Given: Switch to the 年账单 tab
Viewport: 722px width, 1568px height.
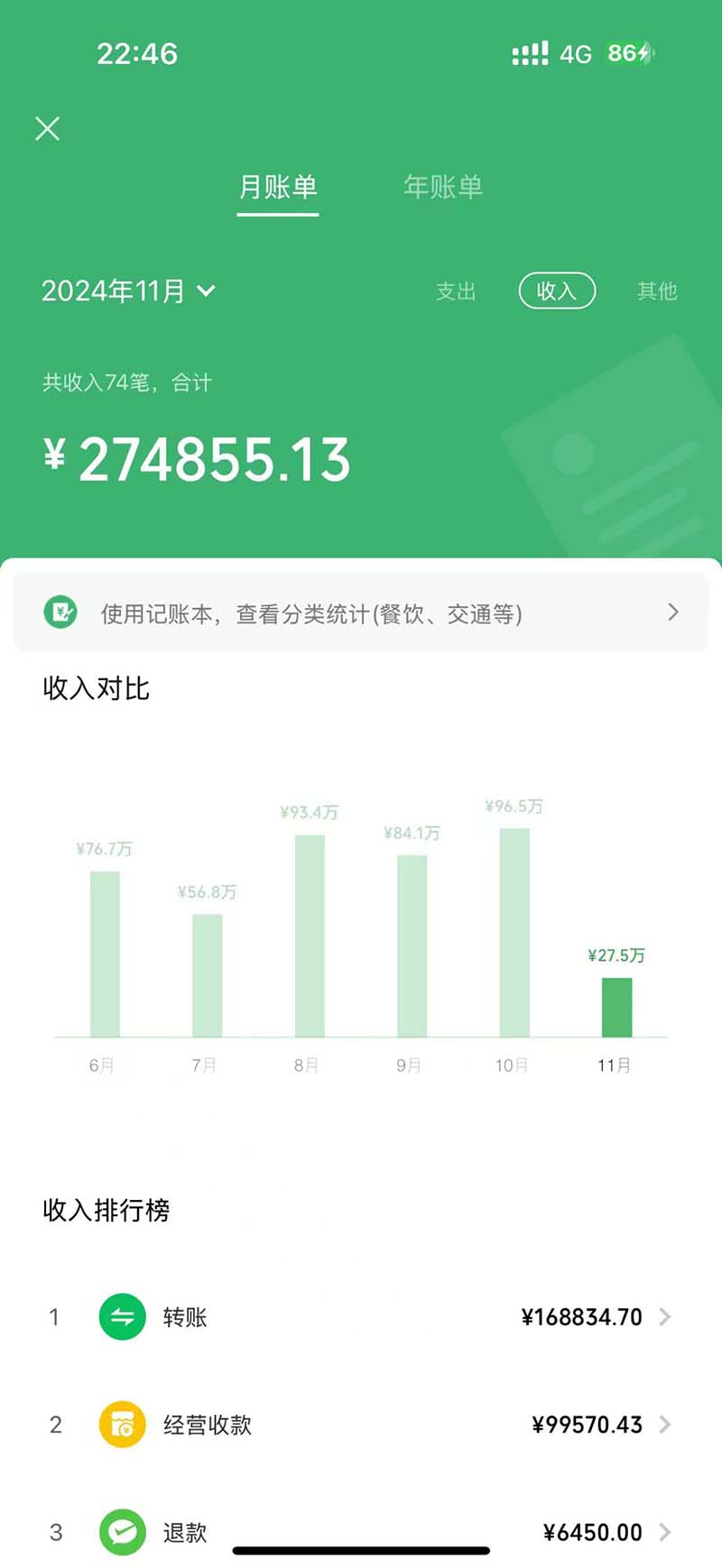Looking at the screenshot, I should tap(442, 187).
